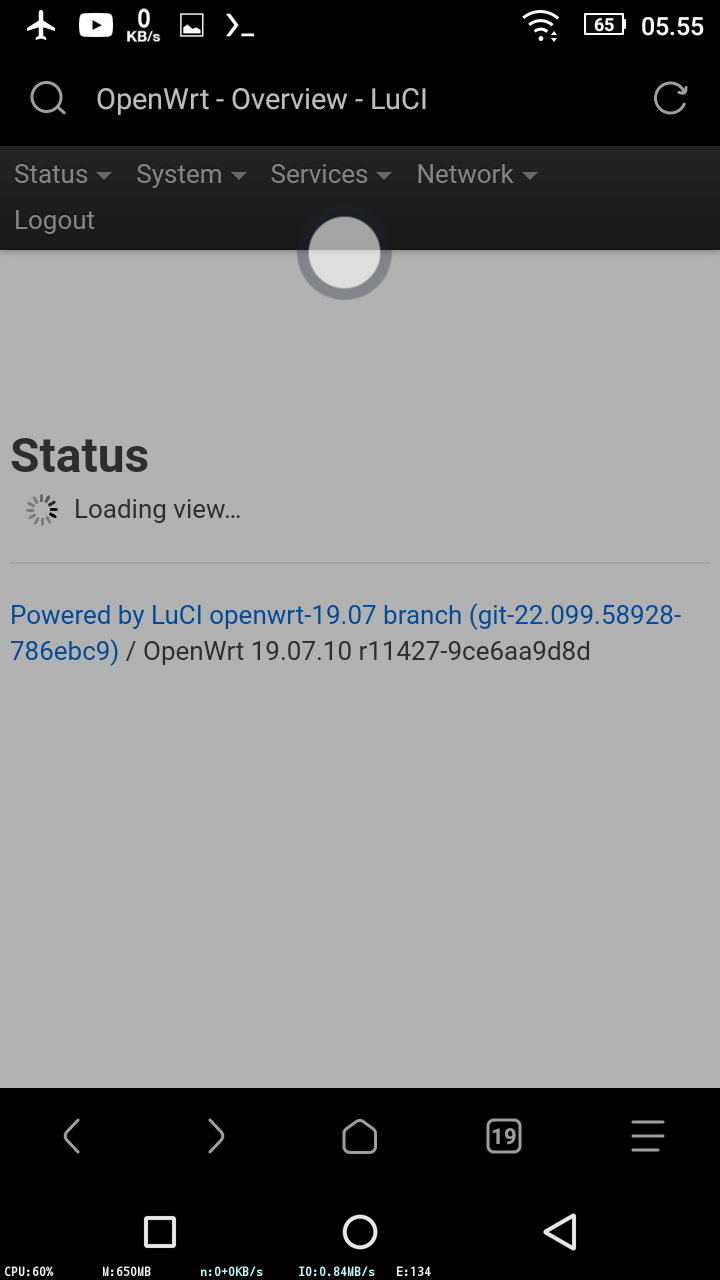Screen dimensions: 720x1280
Task: Tap the search icon in the address bar
Action: 48,99
